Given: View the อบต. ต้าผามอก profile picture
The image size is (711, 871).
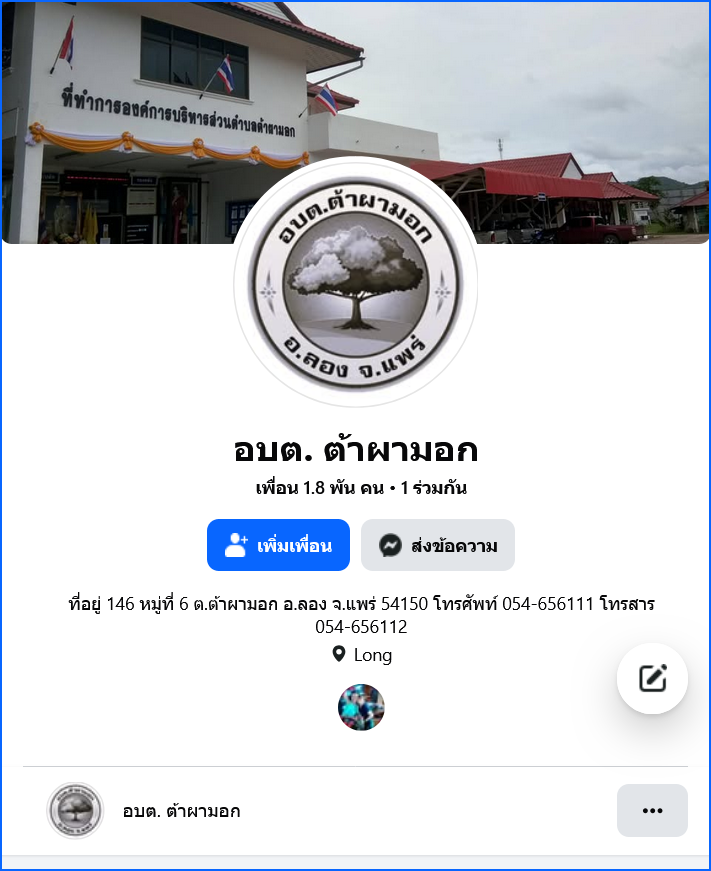Looking at the screenshot, I should point(355,282).
